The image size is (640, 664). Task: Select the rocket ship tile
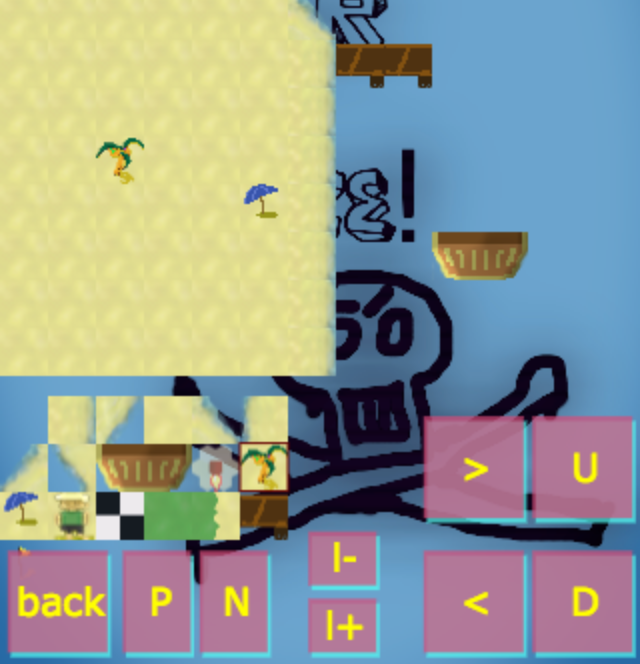(x=215, y=467)
